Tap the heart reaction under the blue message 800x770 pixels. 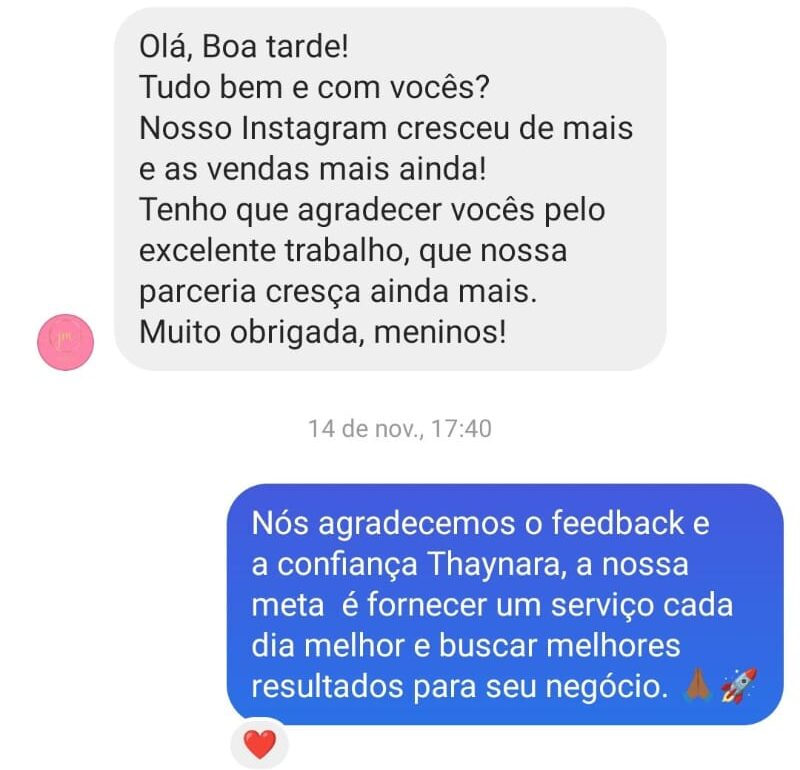click(260, 744)
